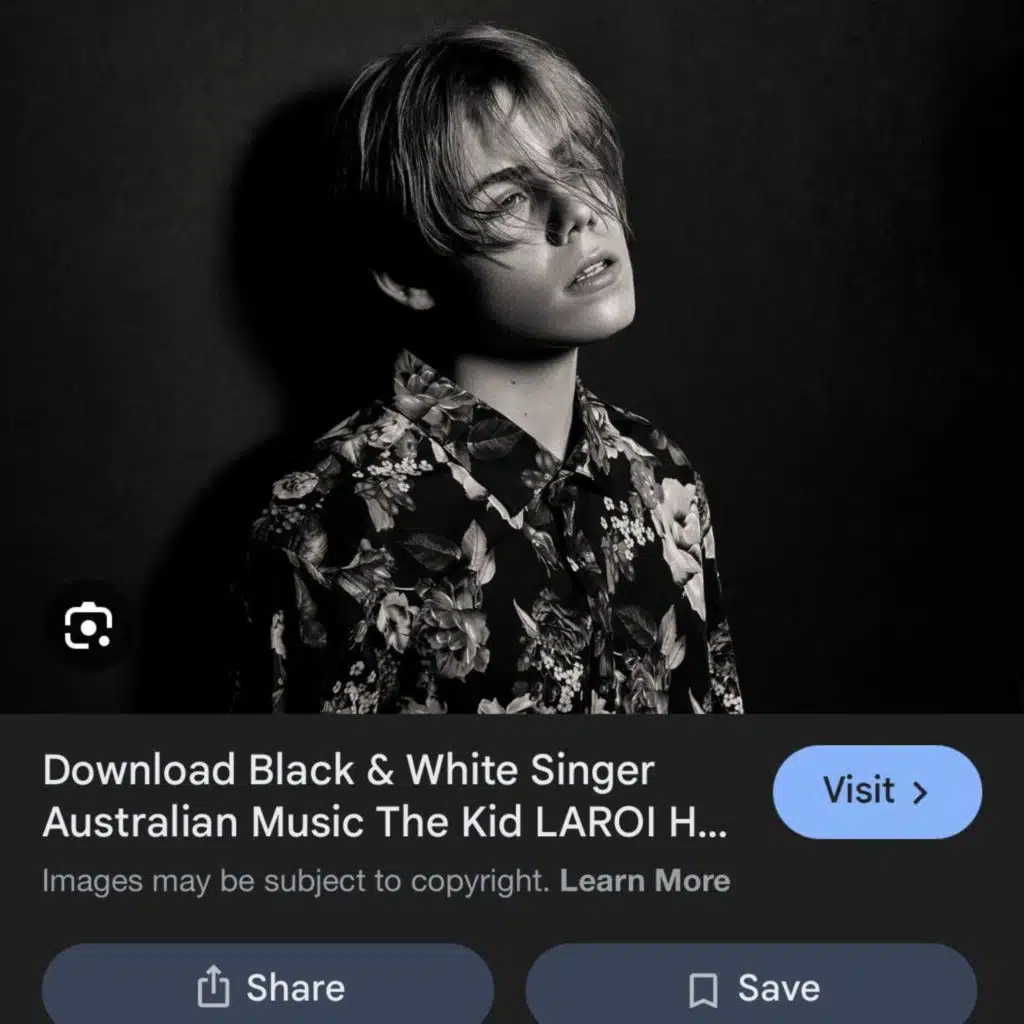Screen dimensions: 1024x1024
Task: Tap the Visit button
Action: coord(876,792)
